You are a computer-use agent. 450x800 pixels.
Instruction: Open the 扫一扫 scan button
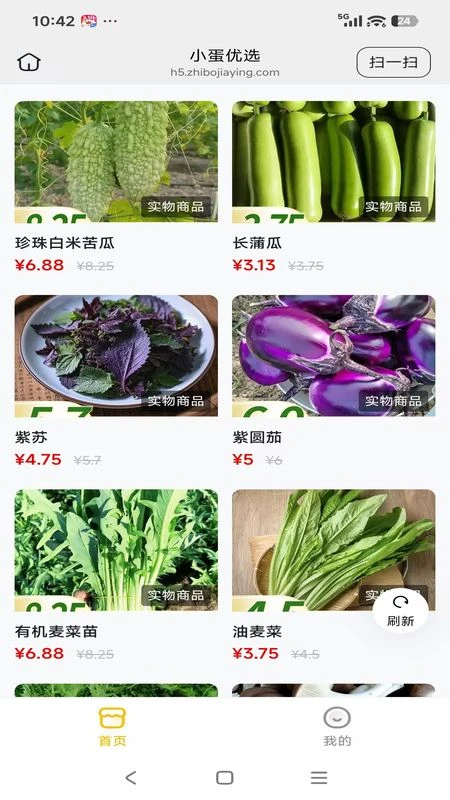click(x=393, y=62)
